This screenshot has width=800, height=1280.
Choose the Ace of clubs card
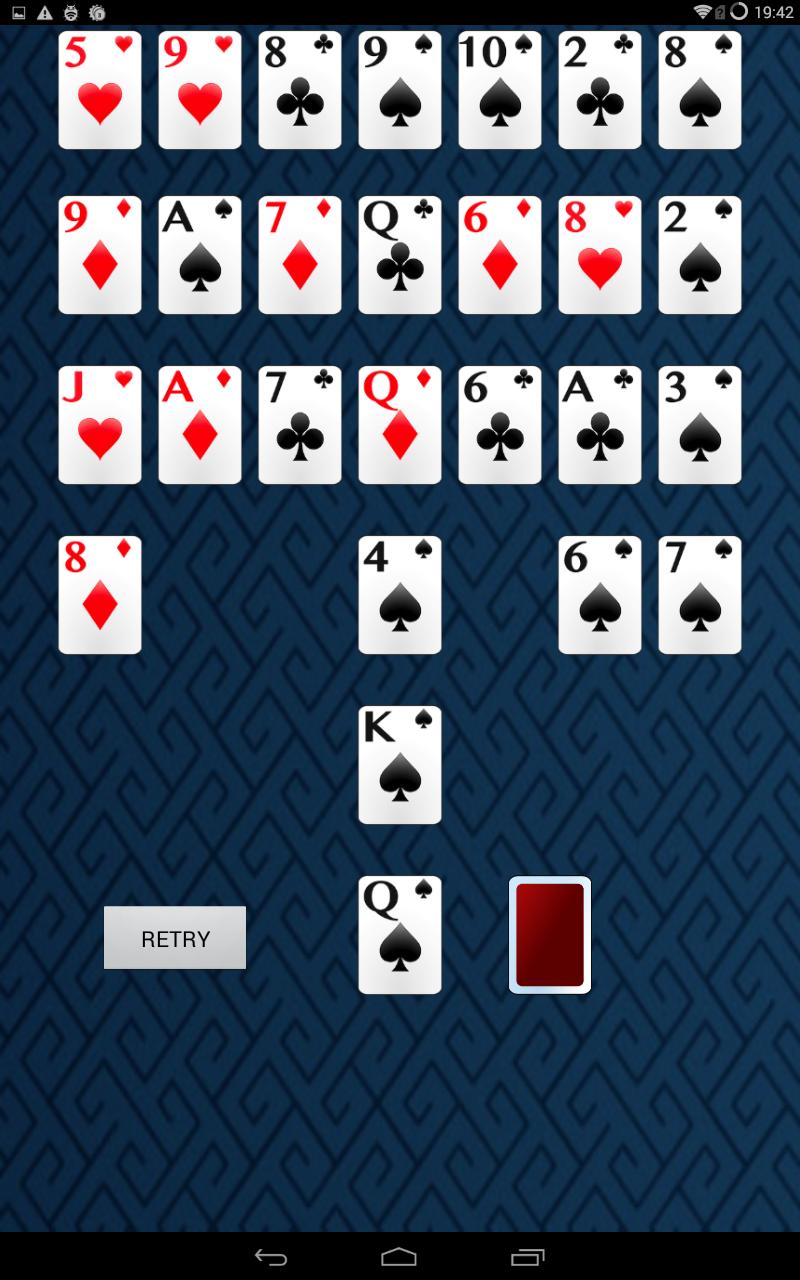[600, 425]
